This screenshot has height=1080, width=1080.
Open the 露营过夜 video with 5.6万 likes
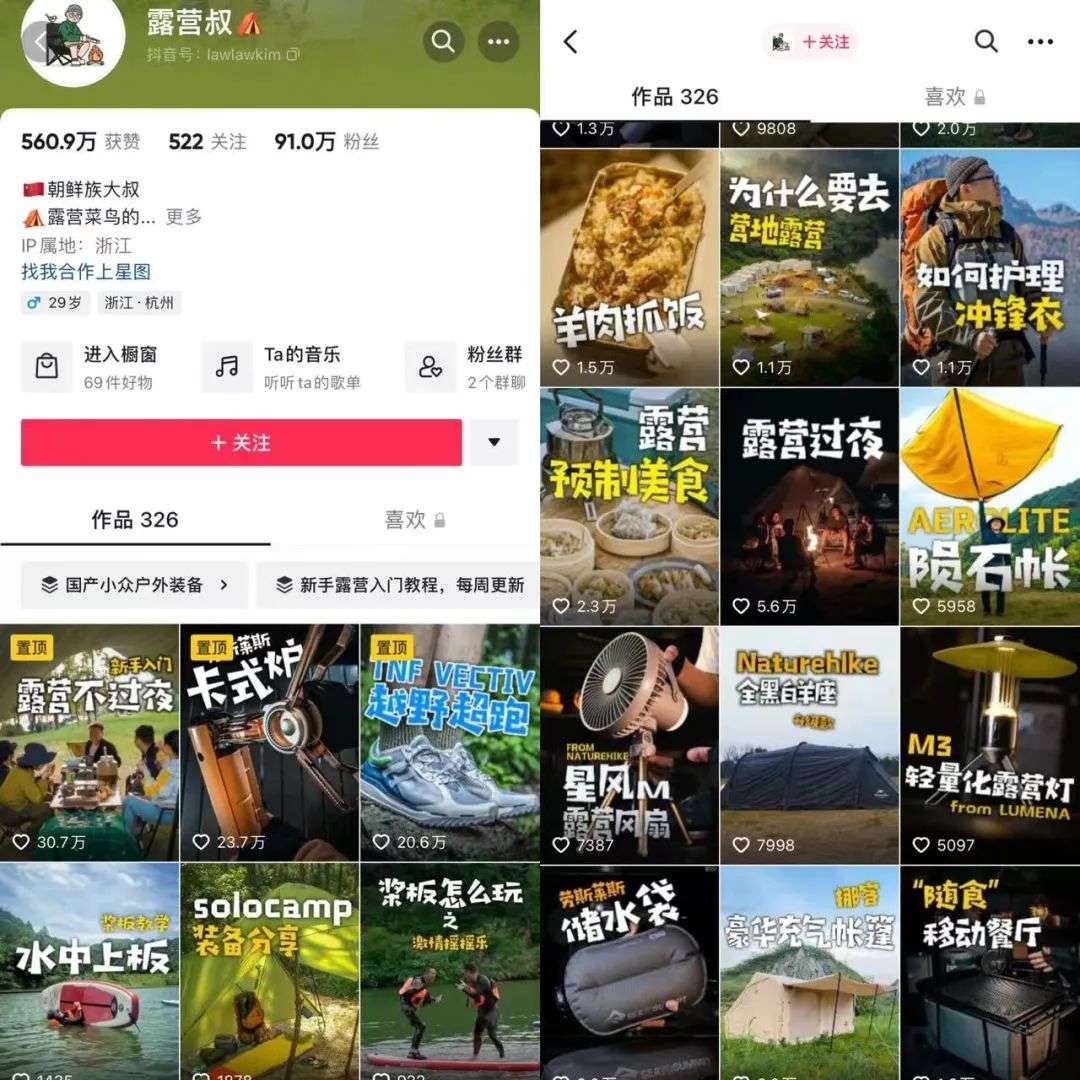coord(810,507)
